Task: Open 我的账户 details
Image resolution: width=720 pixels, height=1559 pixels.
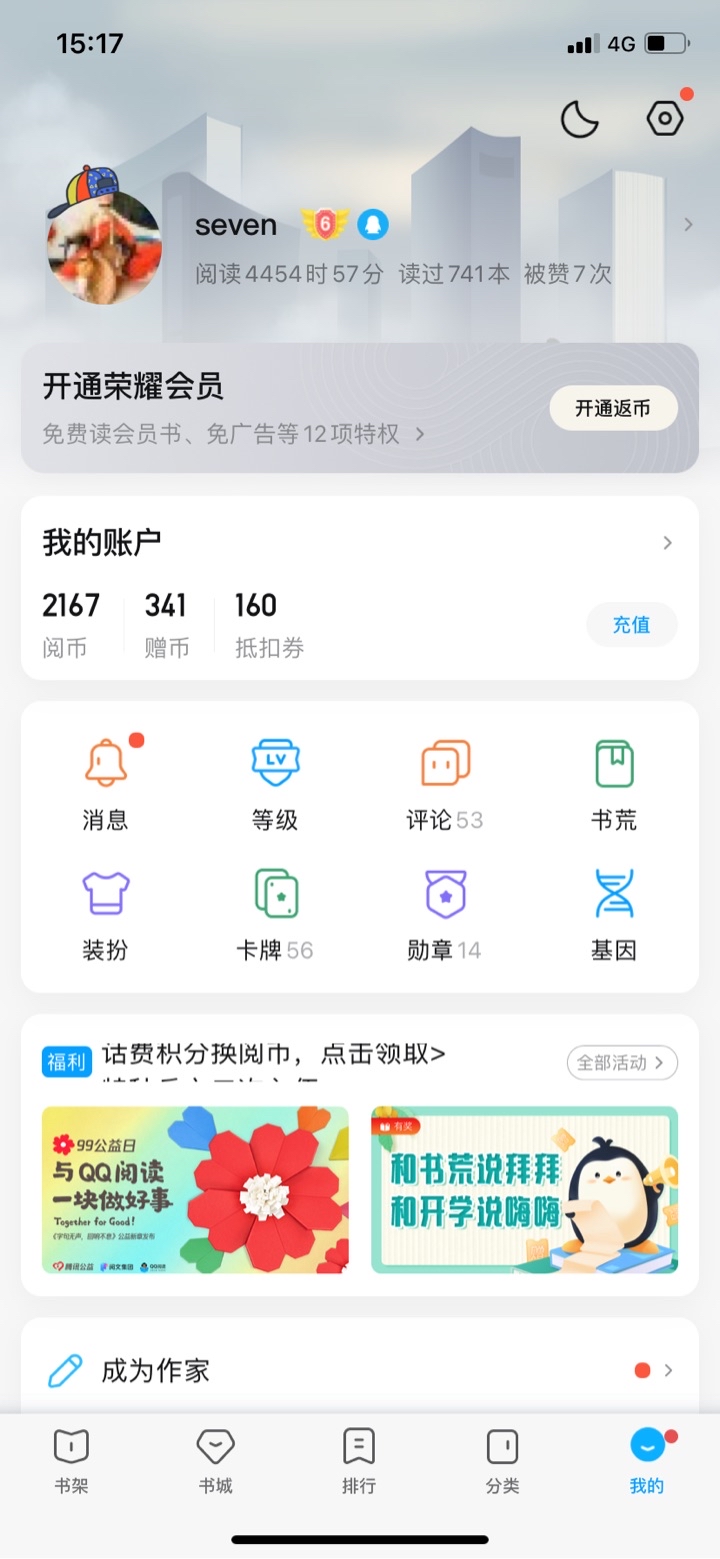Action: click(x=360, y=543)
